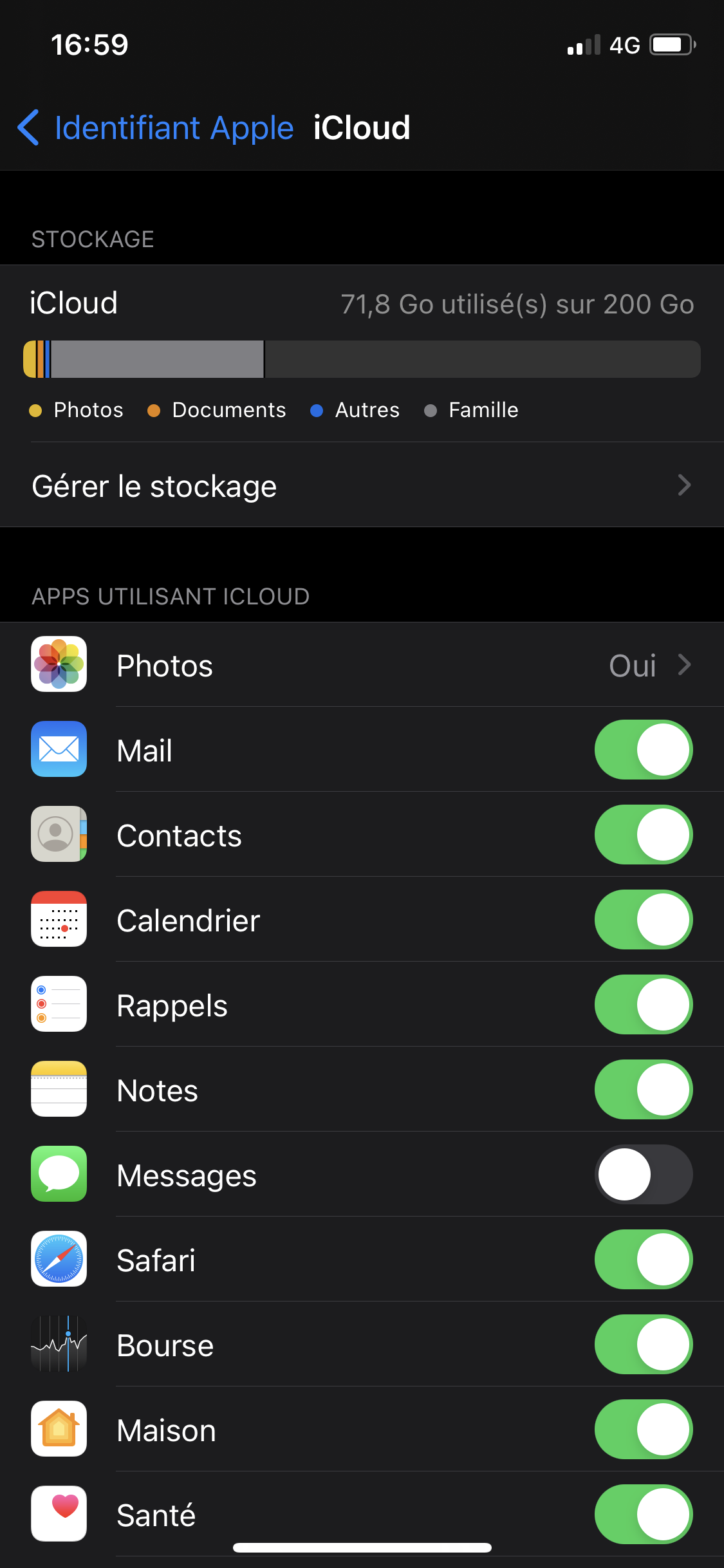This screenshot has height=1568, width=724.
Task: Switch off Santé syncing
Action: point(643,1515)
